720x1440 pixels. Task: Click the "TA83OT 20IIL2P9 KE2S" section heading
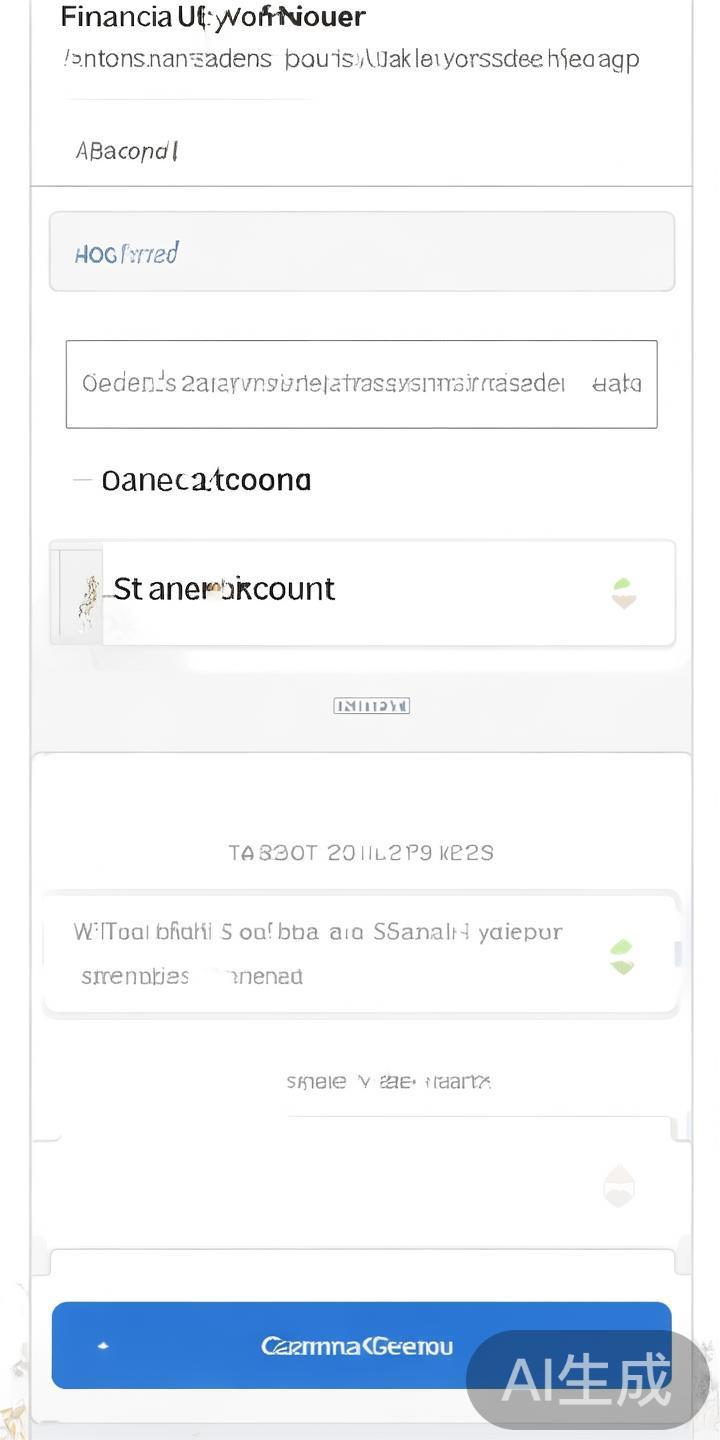[x=360, y=852]
